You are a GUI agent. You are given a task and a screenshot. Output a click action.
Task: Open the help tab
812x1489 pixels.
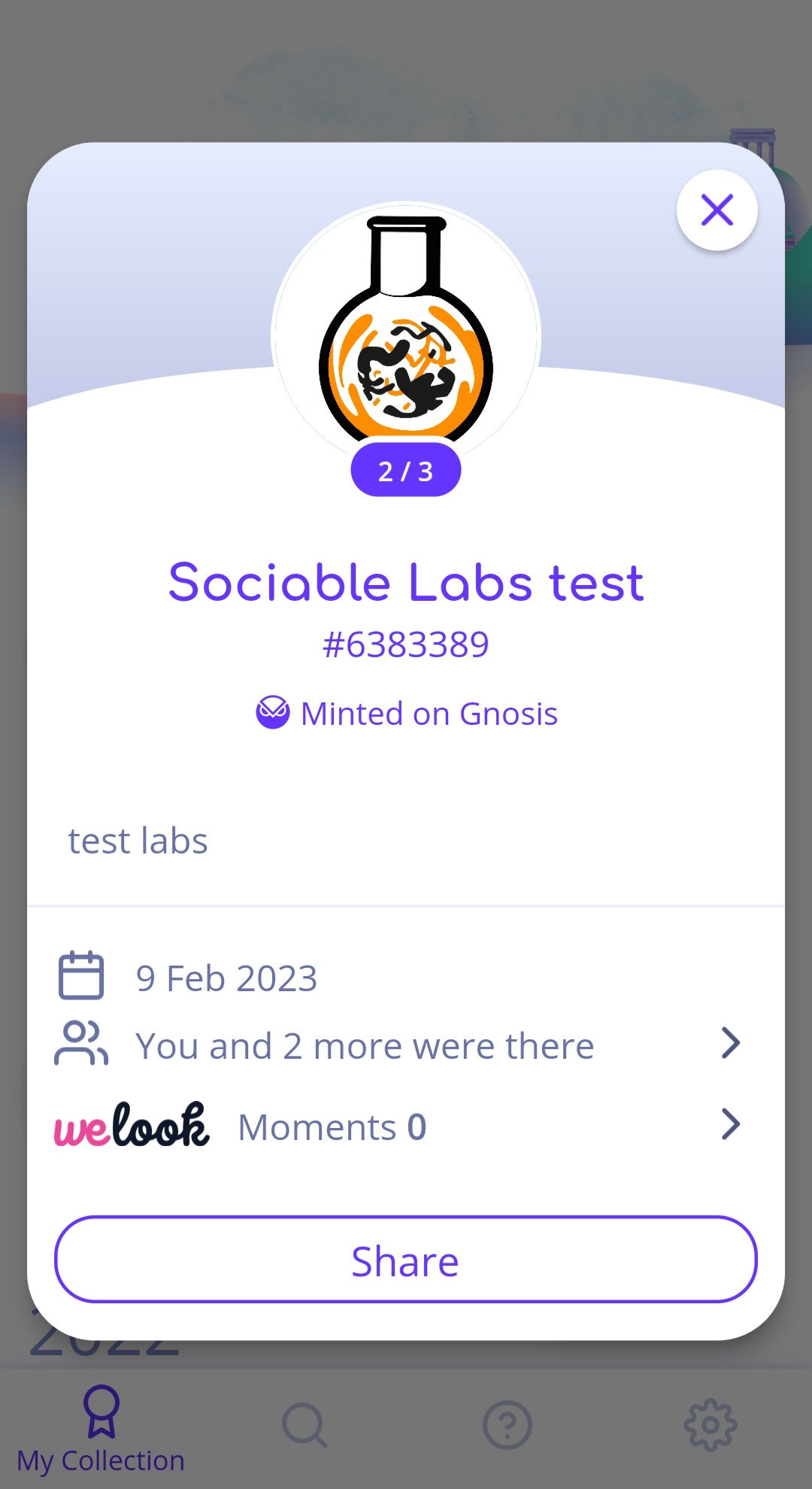pyautogui.click(x=507, y=1425)
